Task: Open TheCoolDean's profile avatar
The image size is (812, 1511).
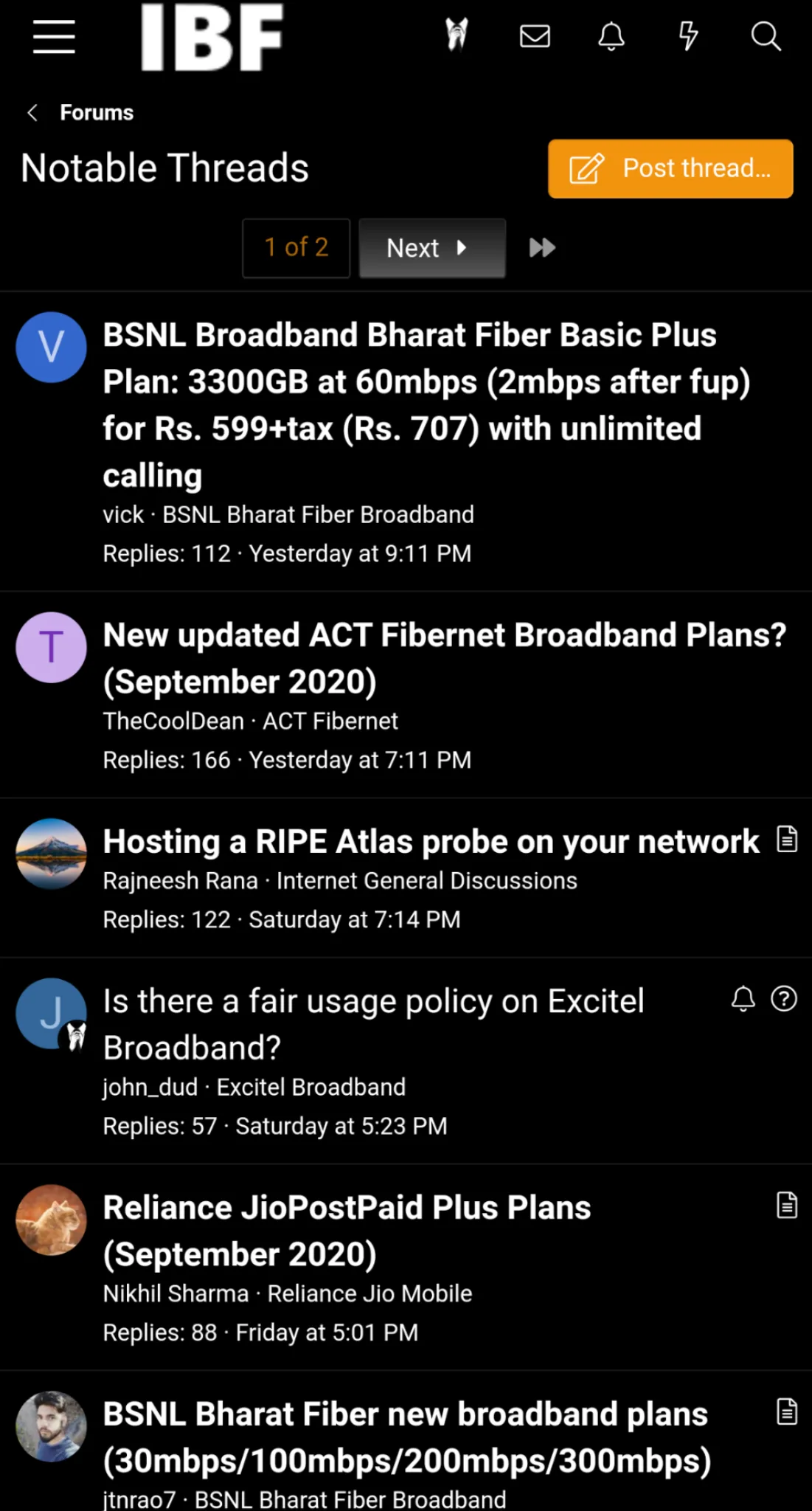Action: pos(51,647)
